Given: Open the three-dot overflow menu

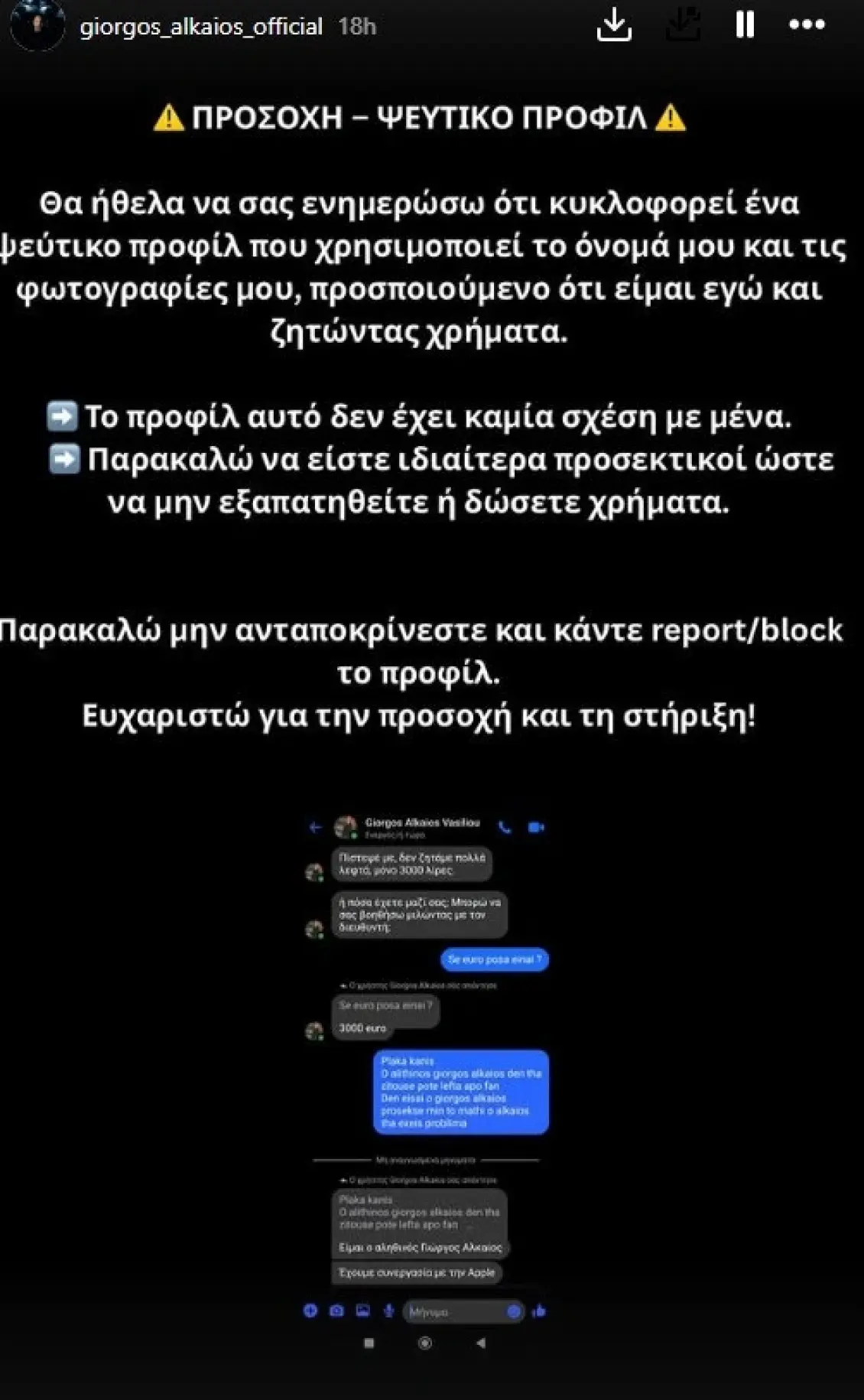Looking at the screenshot, I should (807, 25).
